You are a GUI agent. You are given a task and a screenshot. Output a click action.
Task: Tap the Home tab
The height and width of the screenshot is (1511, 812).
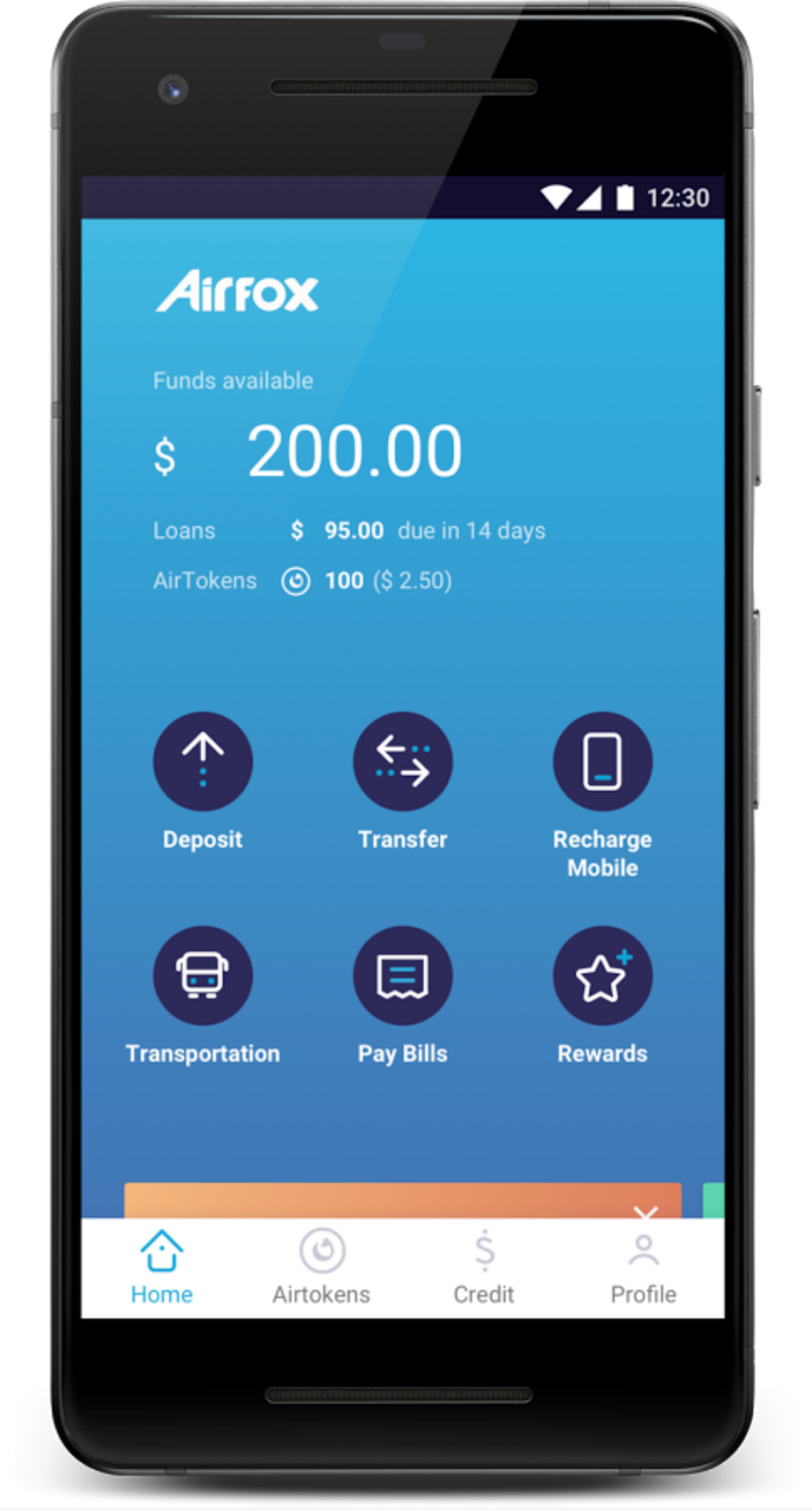pos(162,1267)
